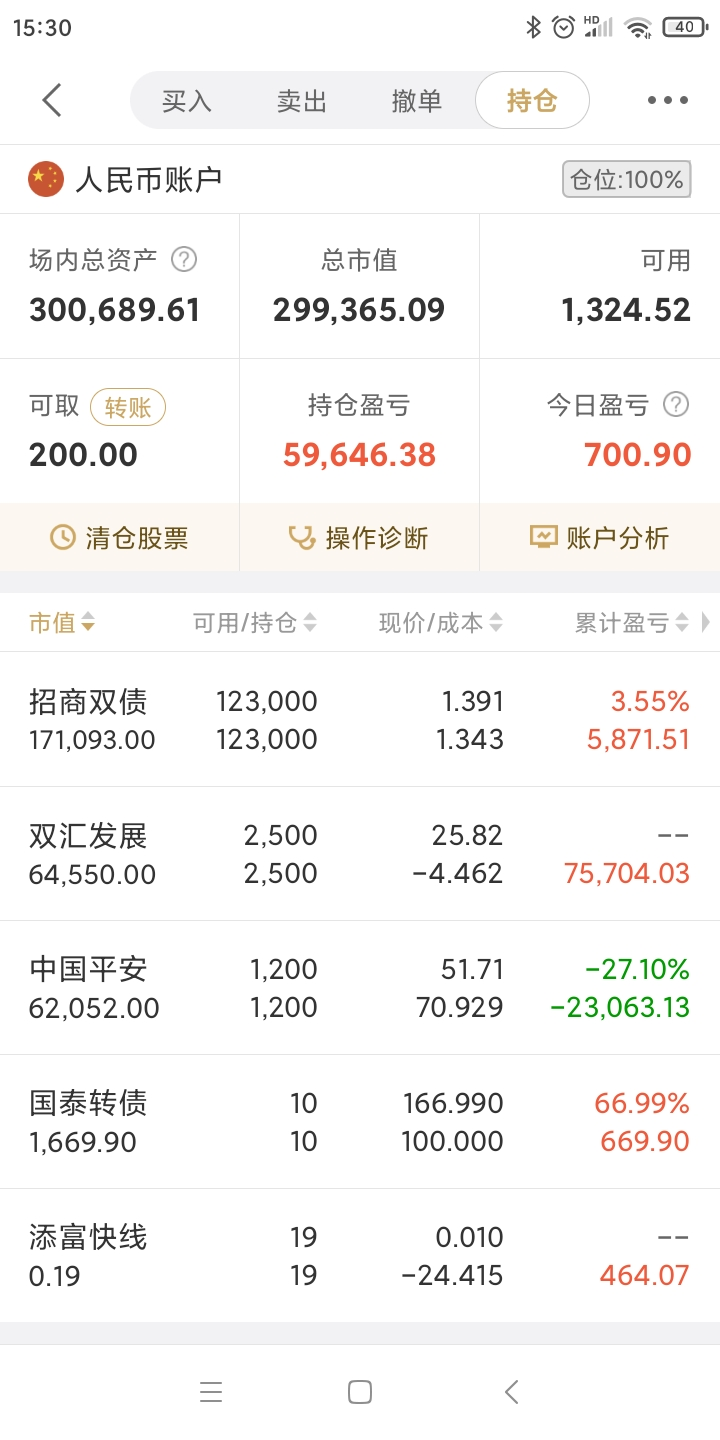The height and width of the screenshot is (1440, 720).
Task: Switch to the 买入 tab
Action: click(187, 101)
